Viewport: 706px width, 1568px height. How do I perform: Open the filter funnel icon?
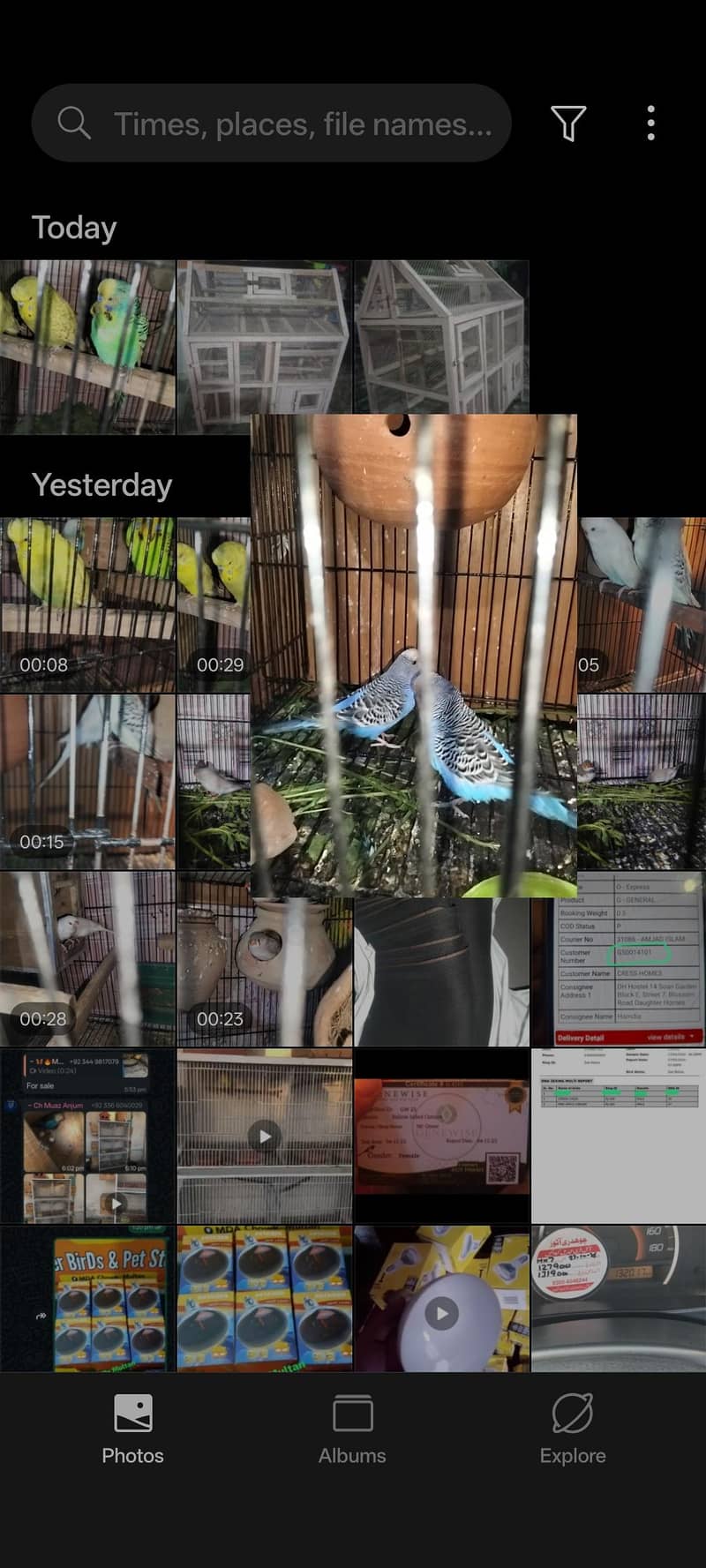coord(568,124)
